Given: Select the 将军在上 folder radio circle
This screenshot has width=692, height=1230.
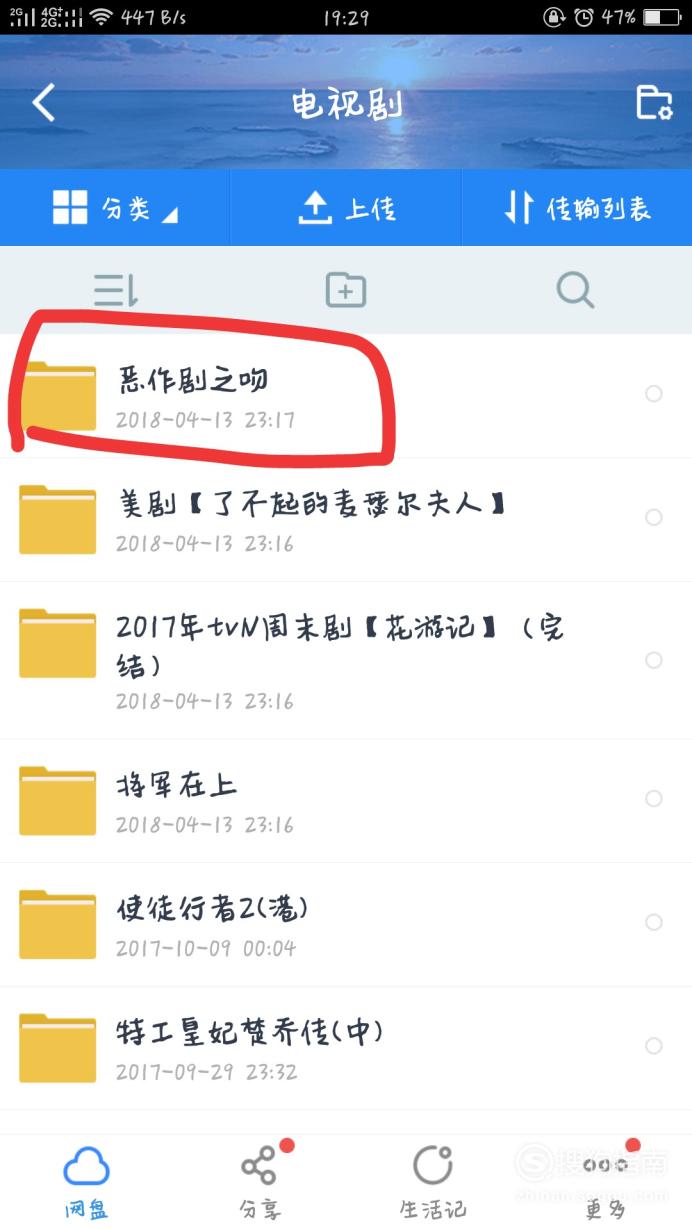Looking at the screenshot, I should (654, 798).
